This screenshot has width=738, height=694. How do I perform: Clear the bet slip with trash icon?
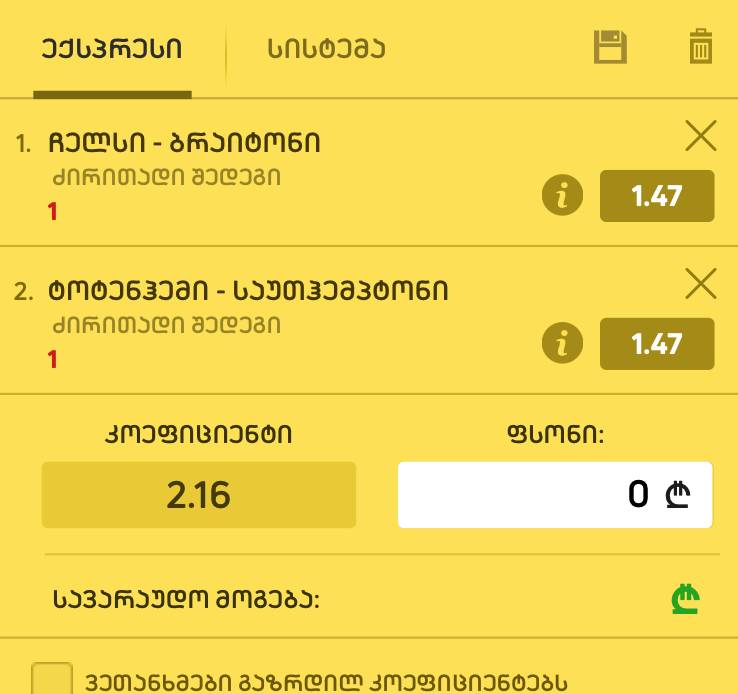pyautogui.click(x=701, y=47)
